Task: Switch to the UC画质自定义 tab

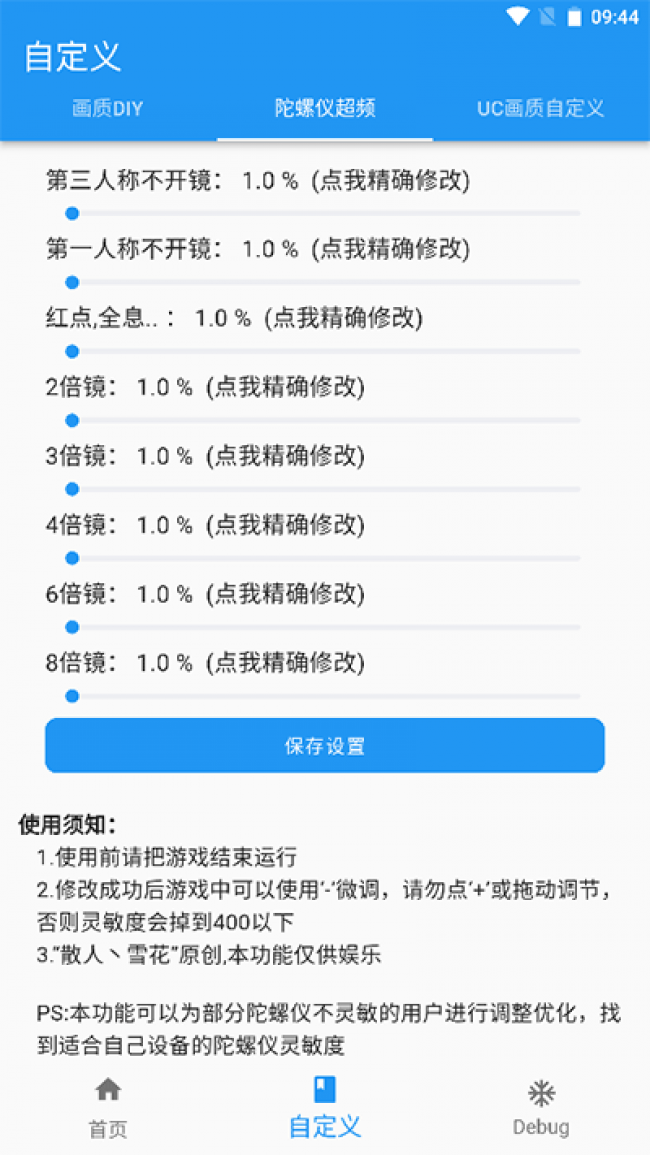Action: (540, 109)
